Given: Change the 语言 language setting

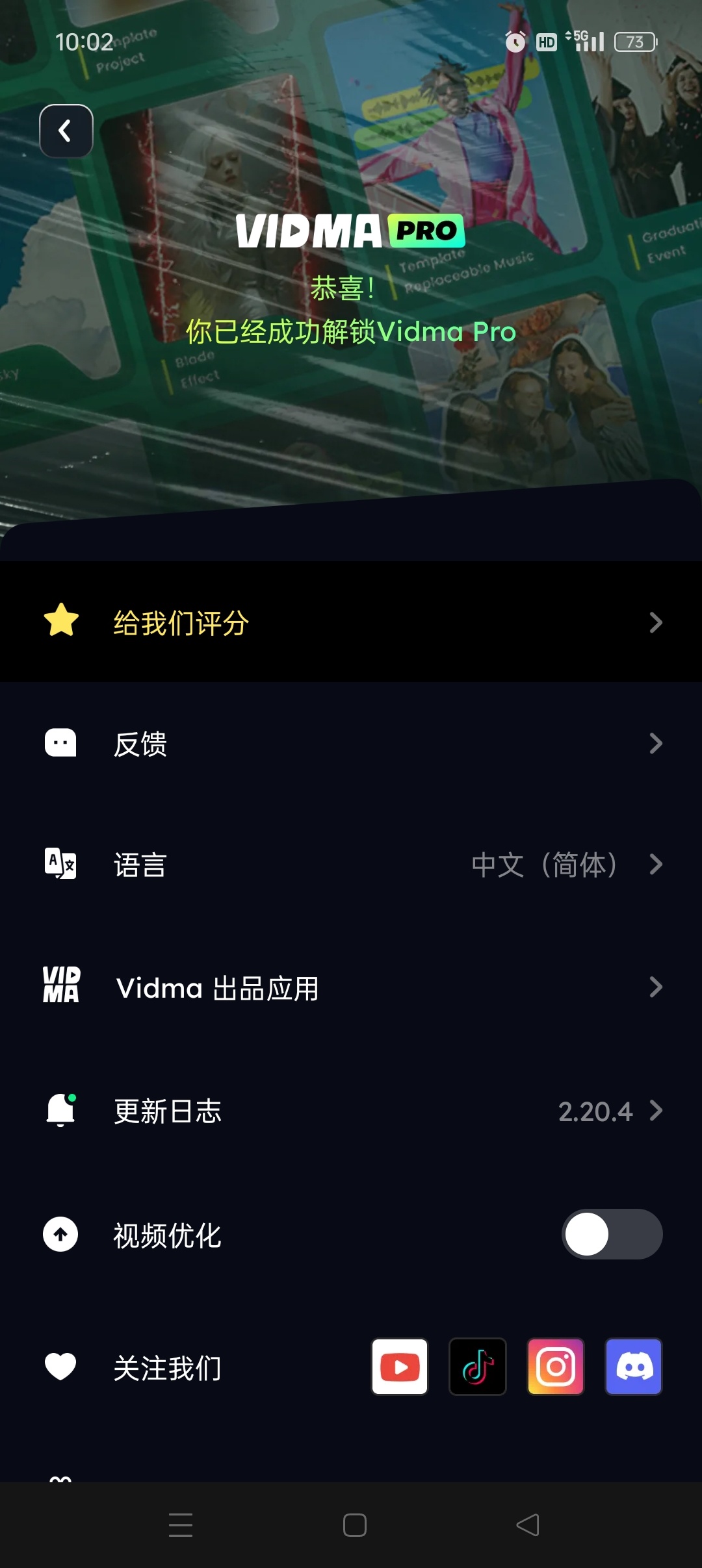Looking at the screenshot, I should [351, 865].
